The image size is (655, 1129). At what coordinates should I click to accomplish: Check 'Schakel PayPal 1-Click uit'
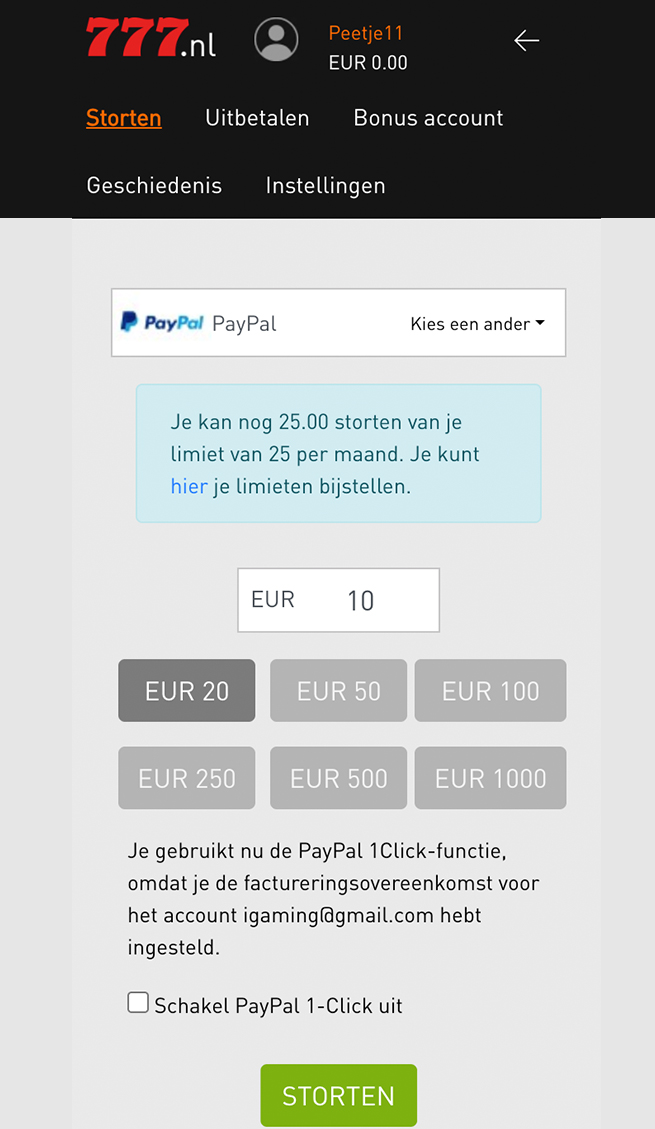coord(138,1002)
